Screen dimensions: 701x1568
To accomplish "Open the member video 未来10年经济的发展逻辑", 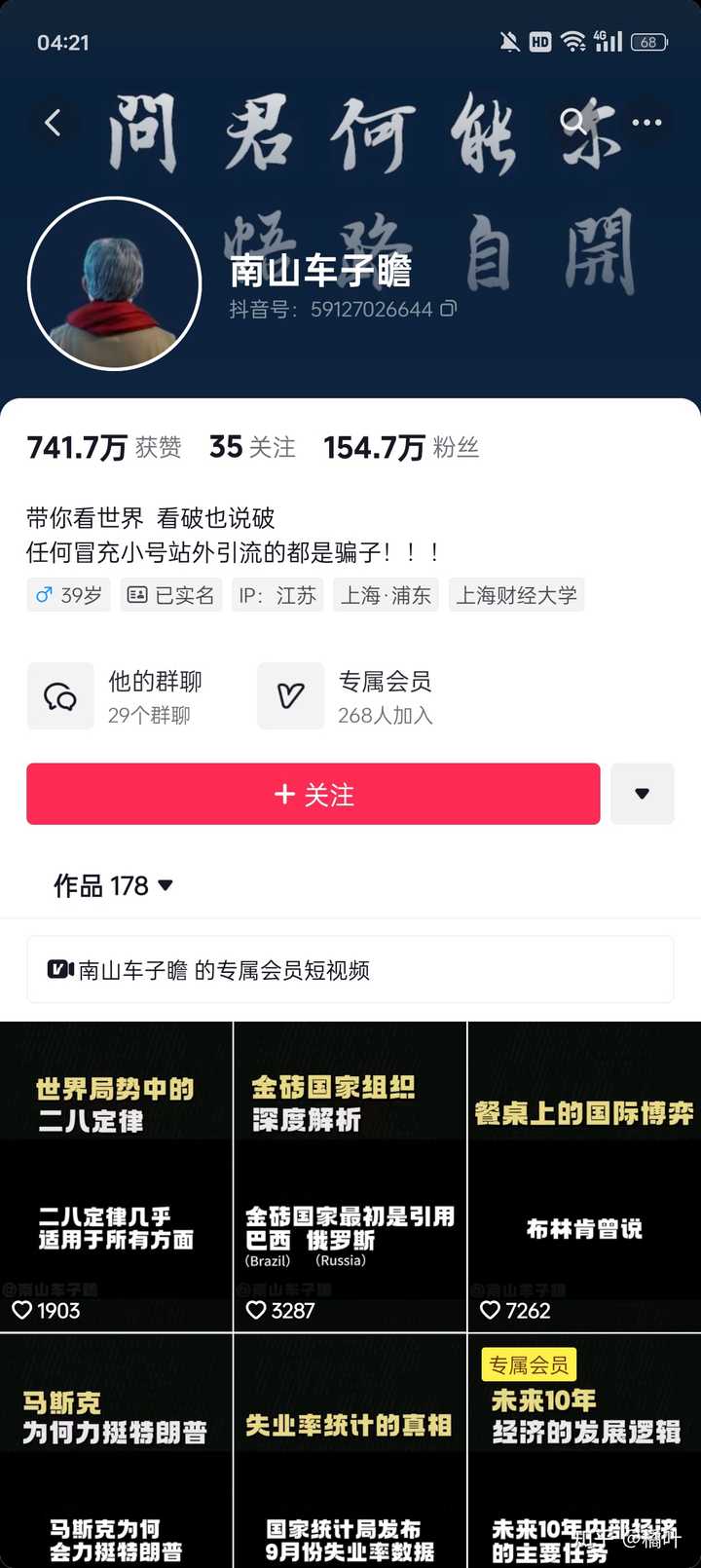I will point(584,1451).
